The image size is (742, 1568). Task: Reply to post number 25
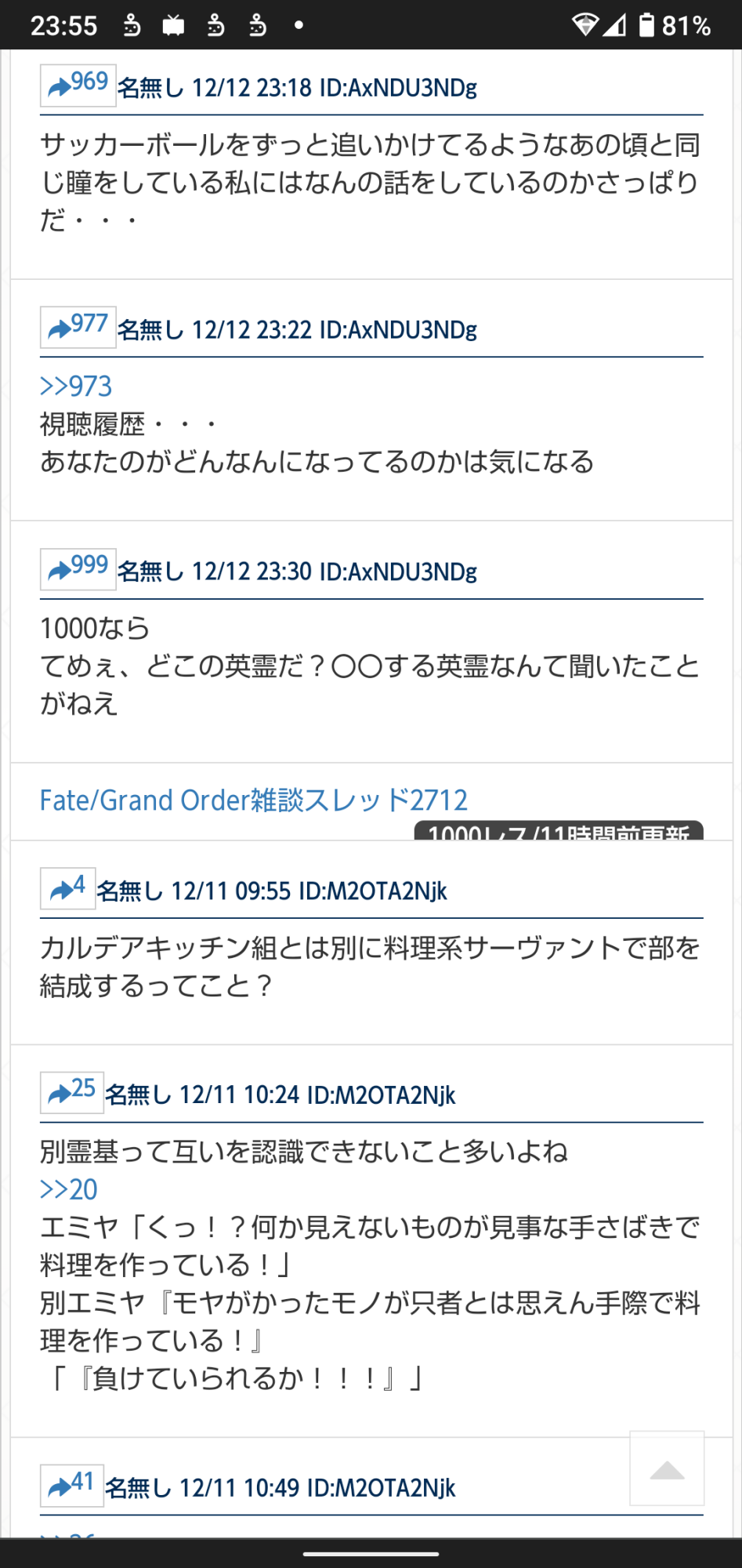[71, 1093]
